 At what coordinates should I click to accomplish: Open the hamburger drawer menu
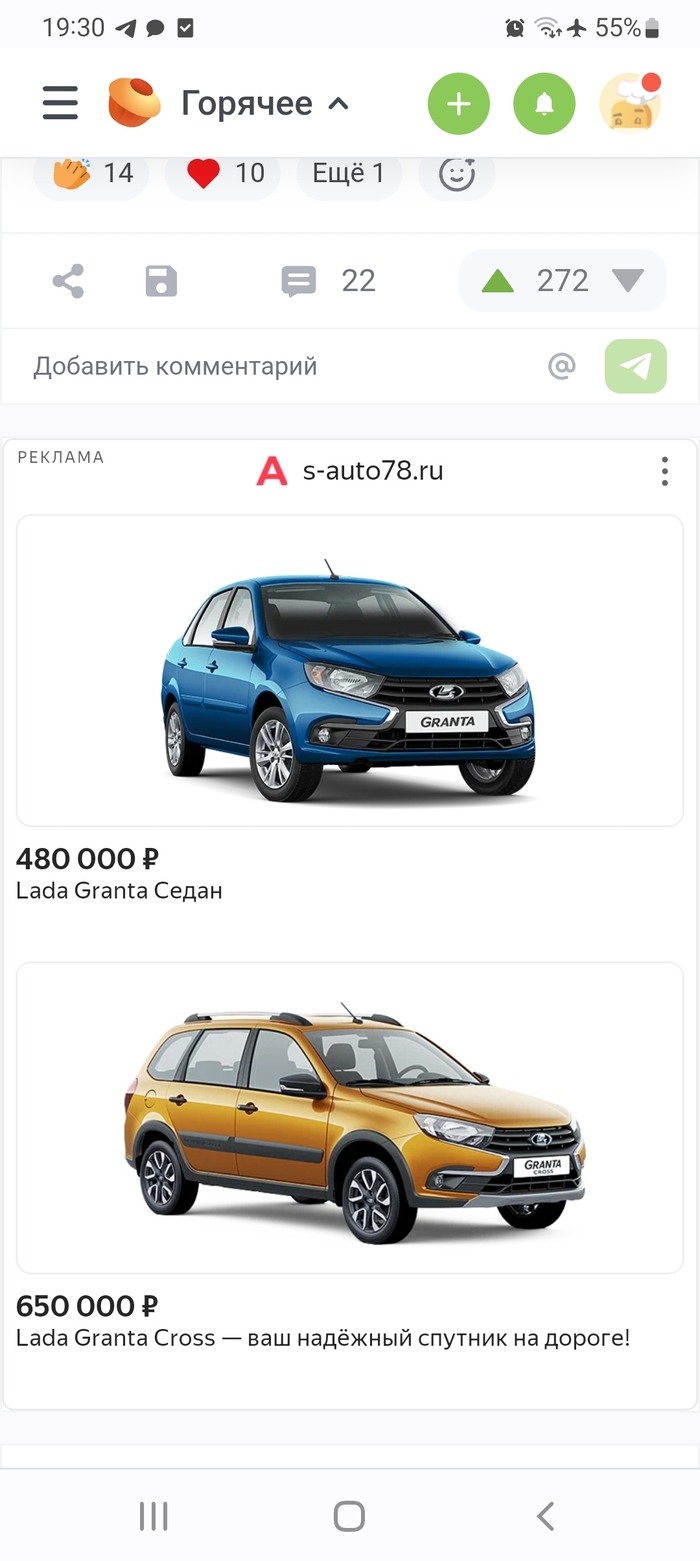click(x=60, y=103)
